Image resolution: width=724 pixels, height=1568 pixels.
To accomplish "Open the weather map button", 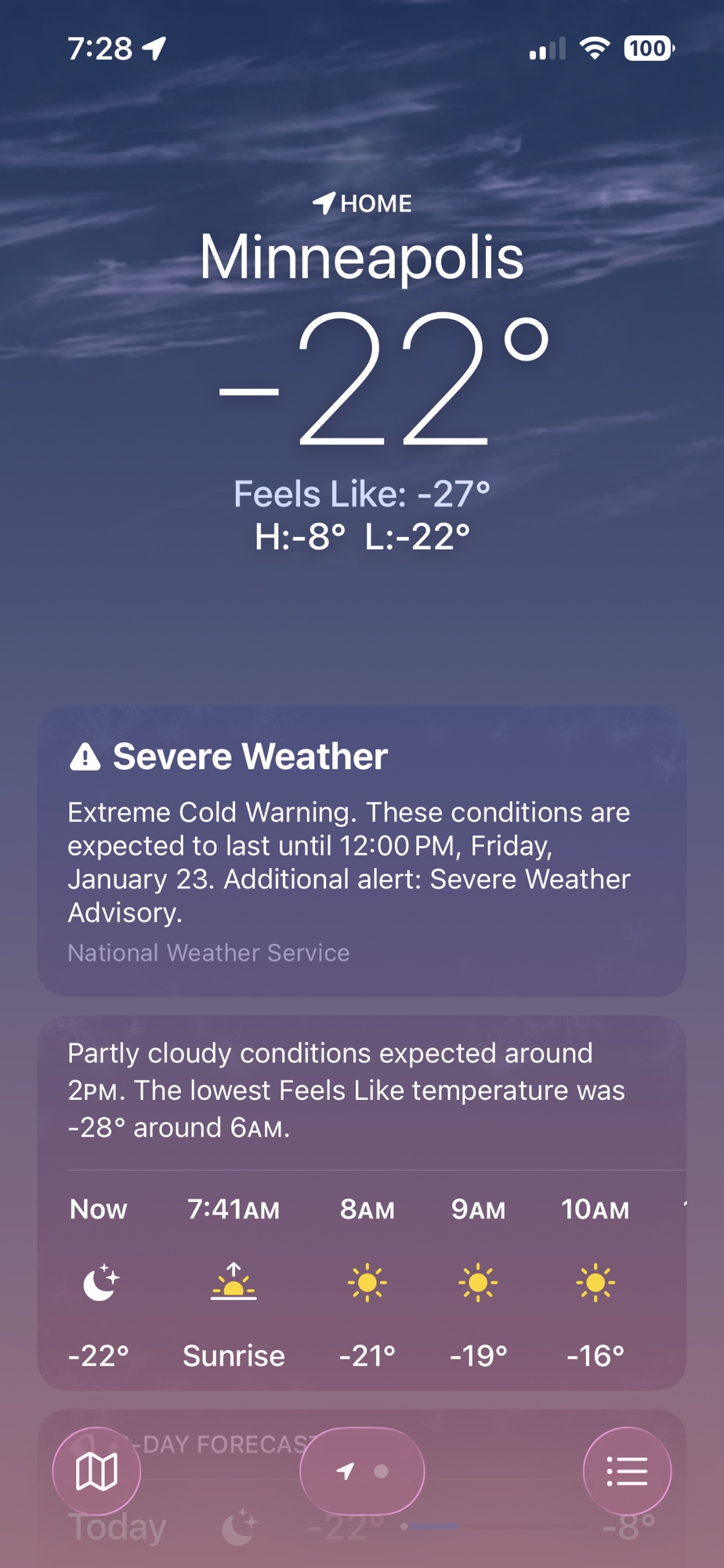I will click(96, 1472).
